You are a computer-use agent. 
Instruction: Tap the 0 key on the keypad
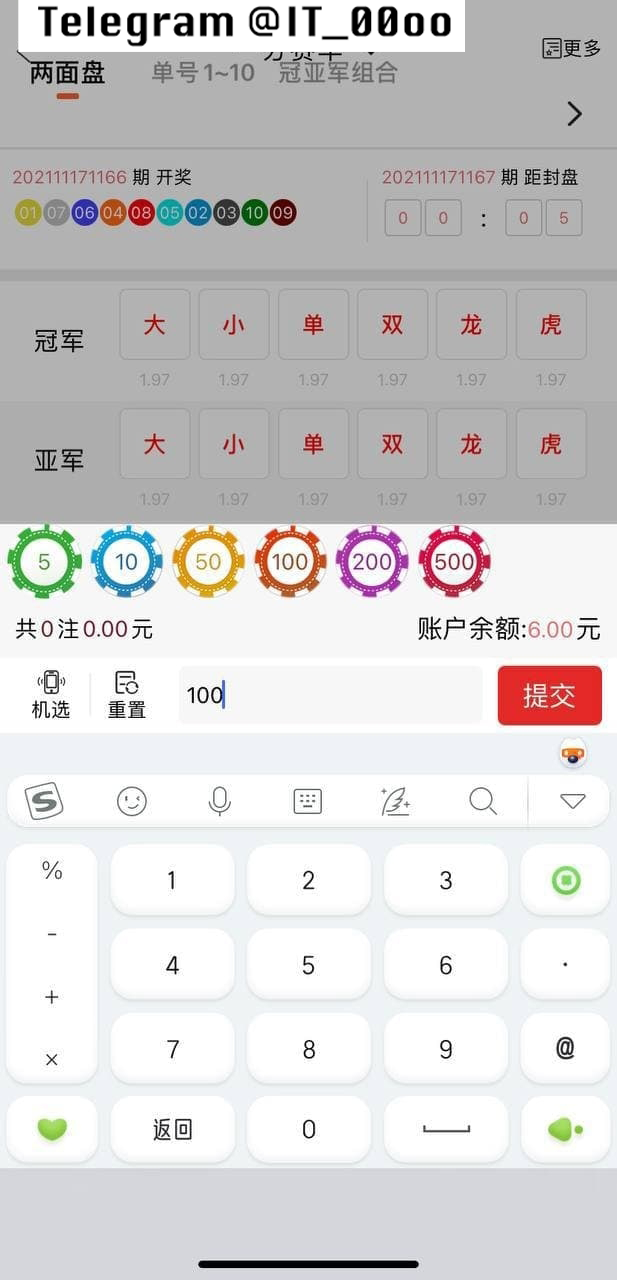[308, 1129]
